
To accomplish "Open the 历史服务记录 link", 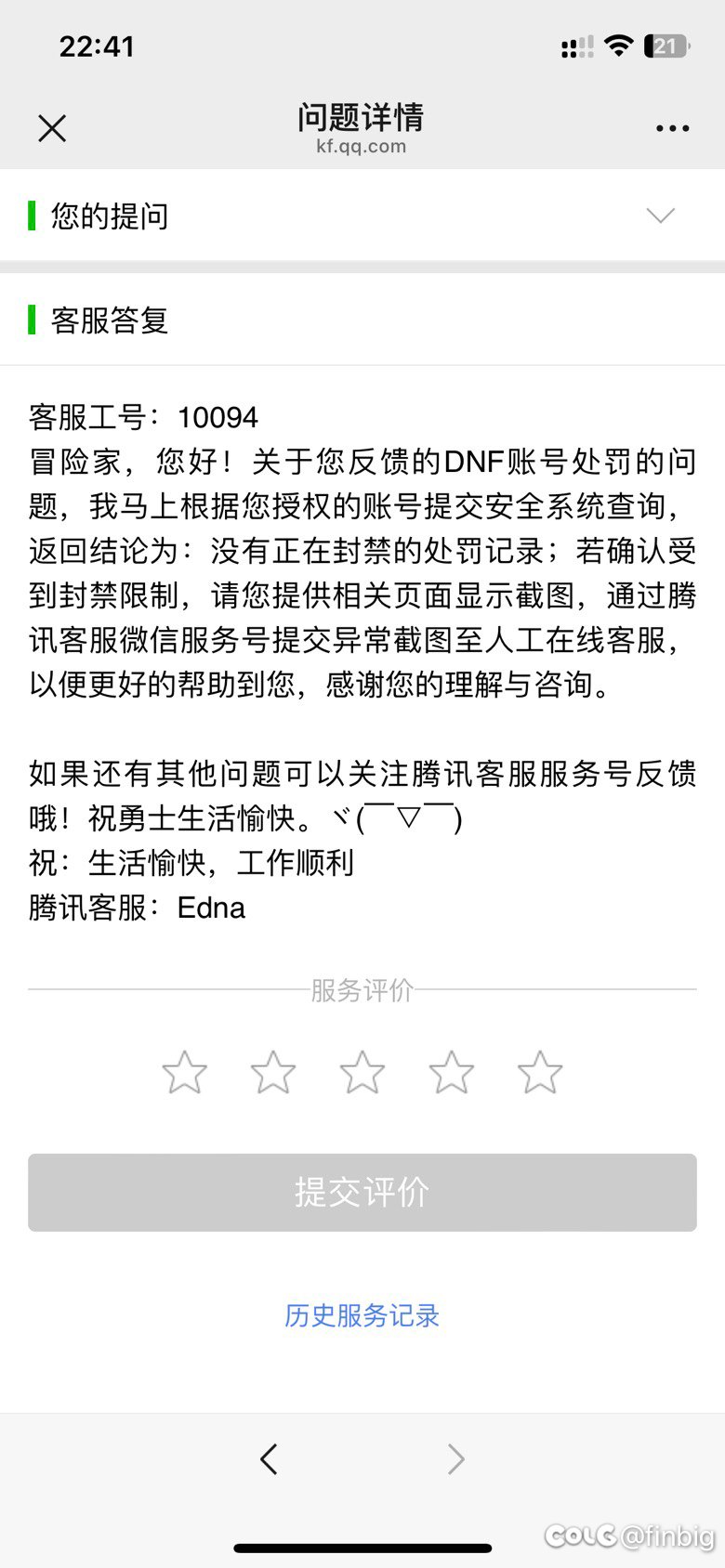I will click(362, 1315).
